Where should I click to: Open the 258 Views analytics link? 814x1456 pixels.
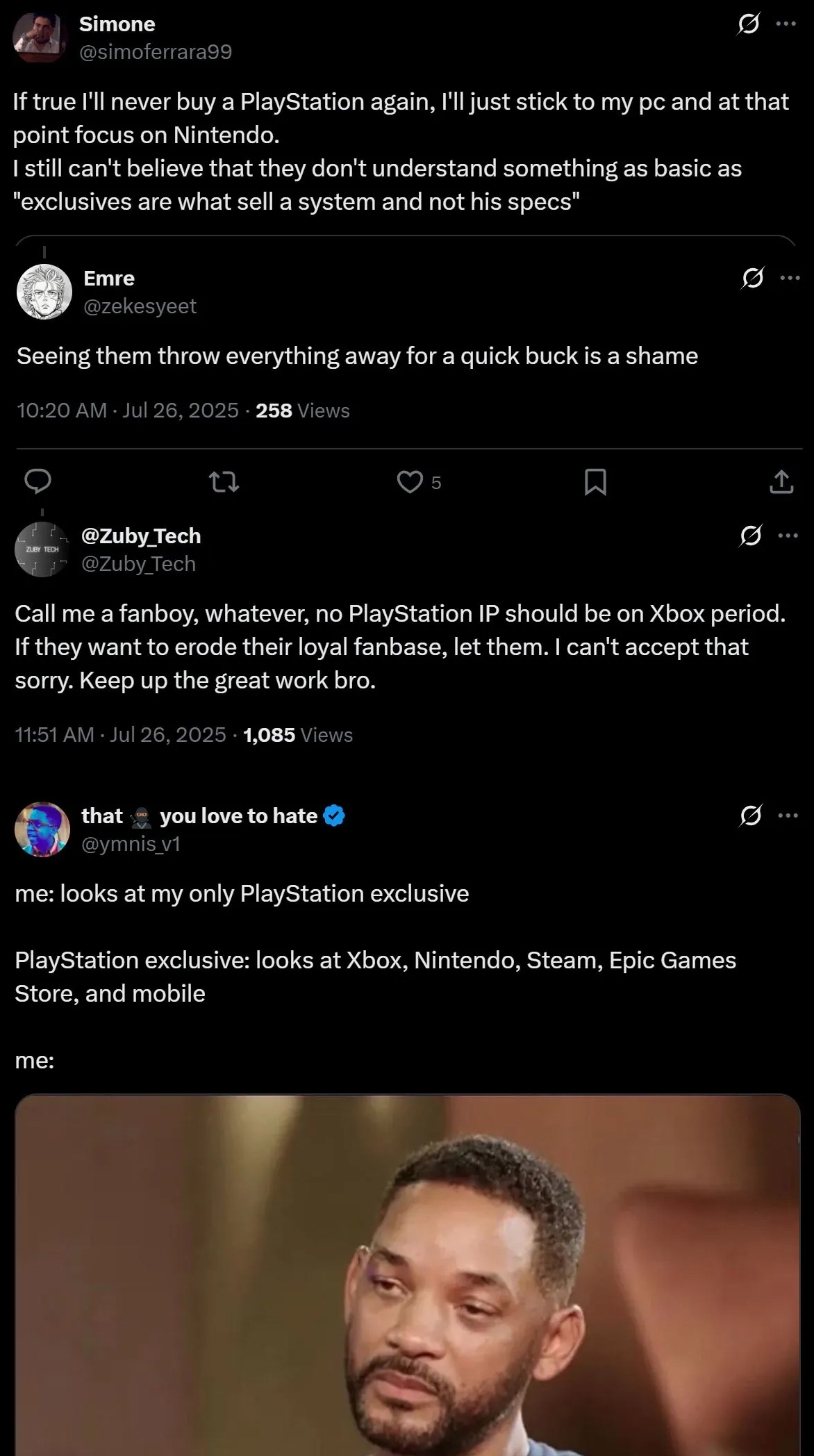pyautogui.click(x=302, y=410)
